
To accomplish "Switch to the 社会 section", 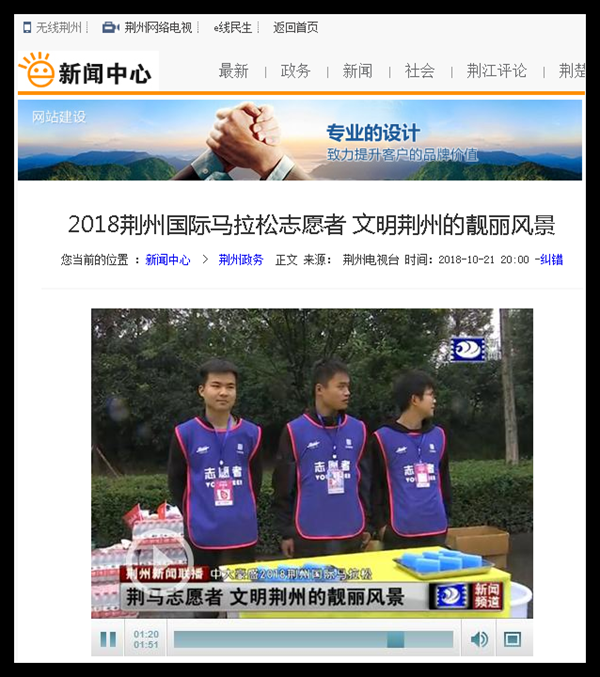I will point(419,71).
